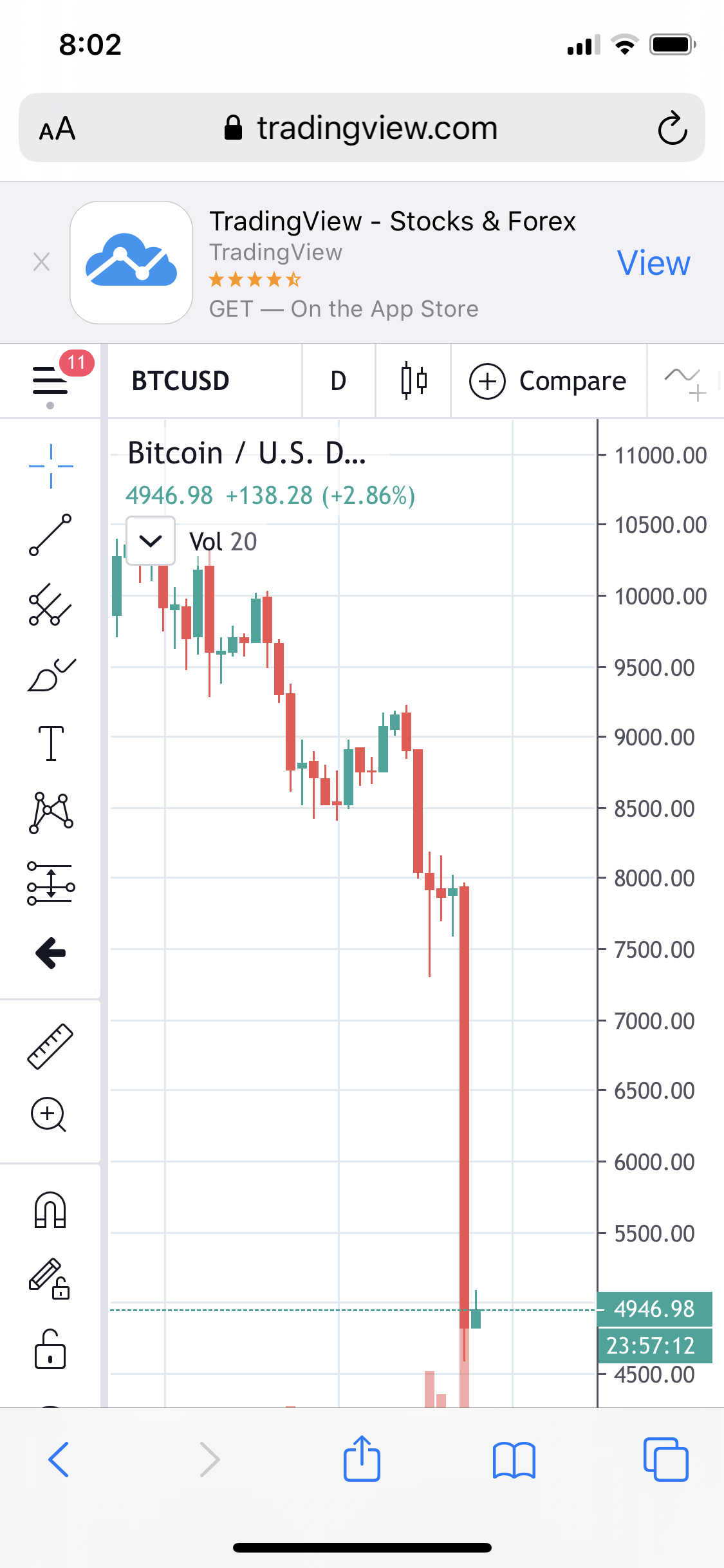The height and width of the screenshot is (1568, 724).
Task: Tap Compare to add a symbol
Action: coord(548,381)
